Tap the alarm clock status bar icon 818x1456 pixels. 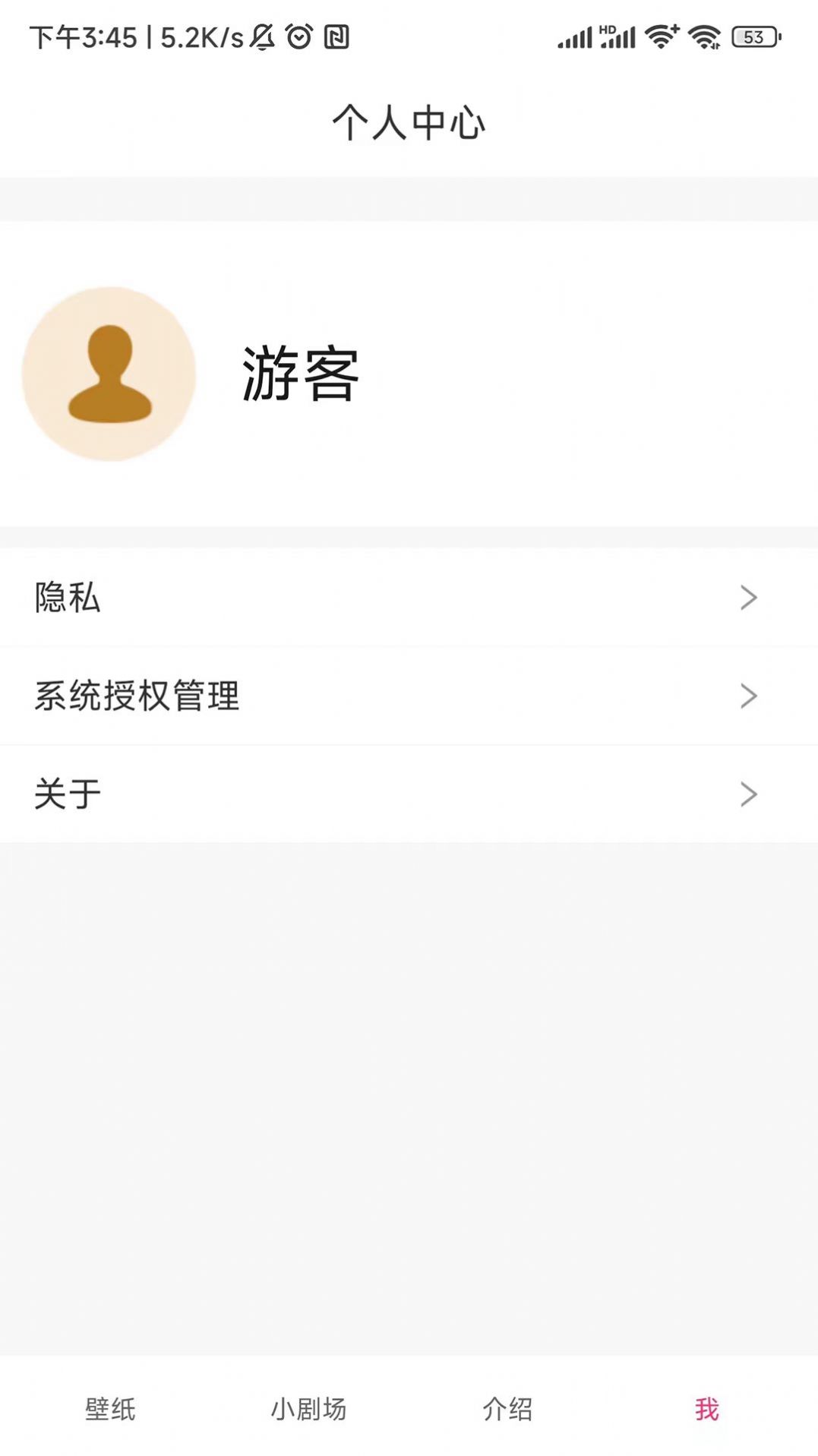point(298,36)
